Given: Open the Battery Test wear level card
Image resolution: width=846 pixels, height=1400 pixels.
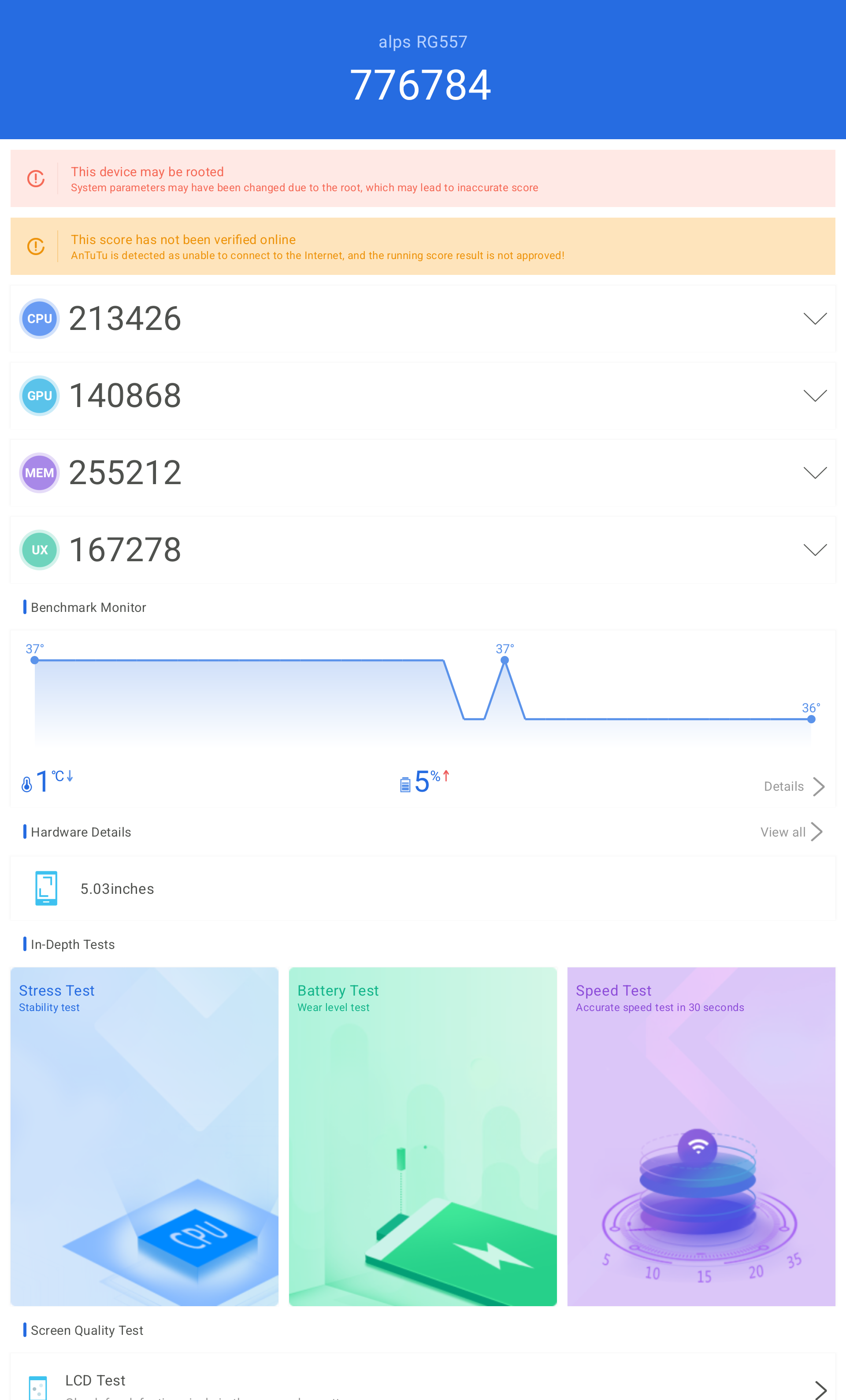Looking at the screenshot, I should tap(423, 1137).
